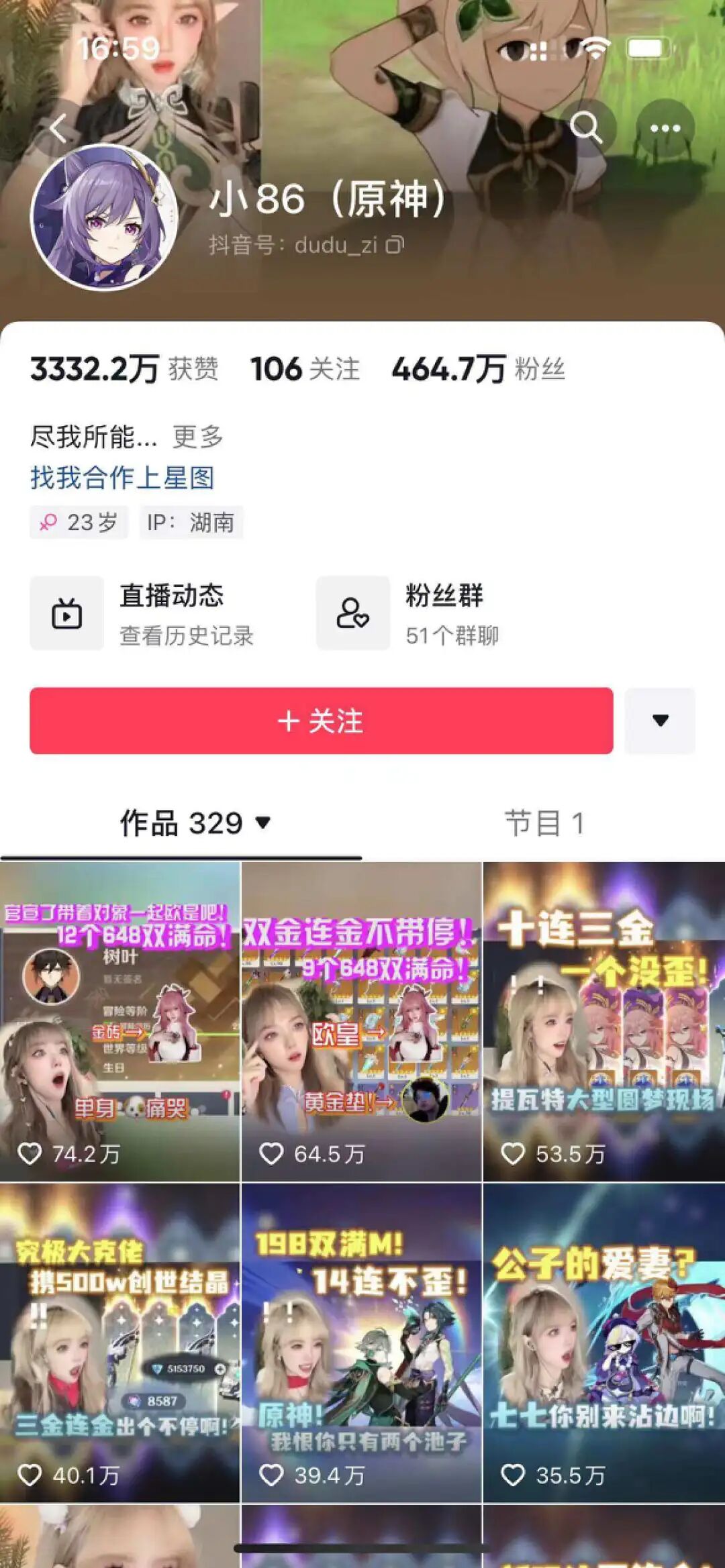Follow this user with 关注 button
This screenshot has width=725, height=1568.
[321, 721]
